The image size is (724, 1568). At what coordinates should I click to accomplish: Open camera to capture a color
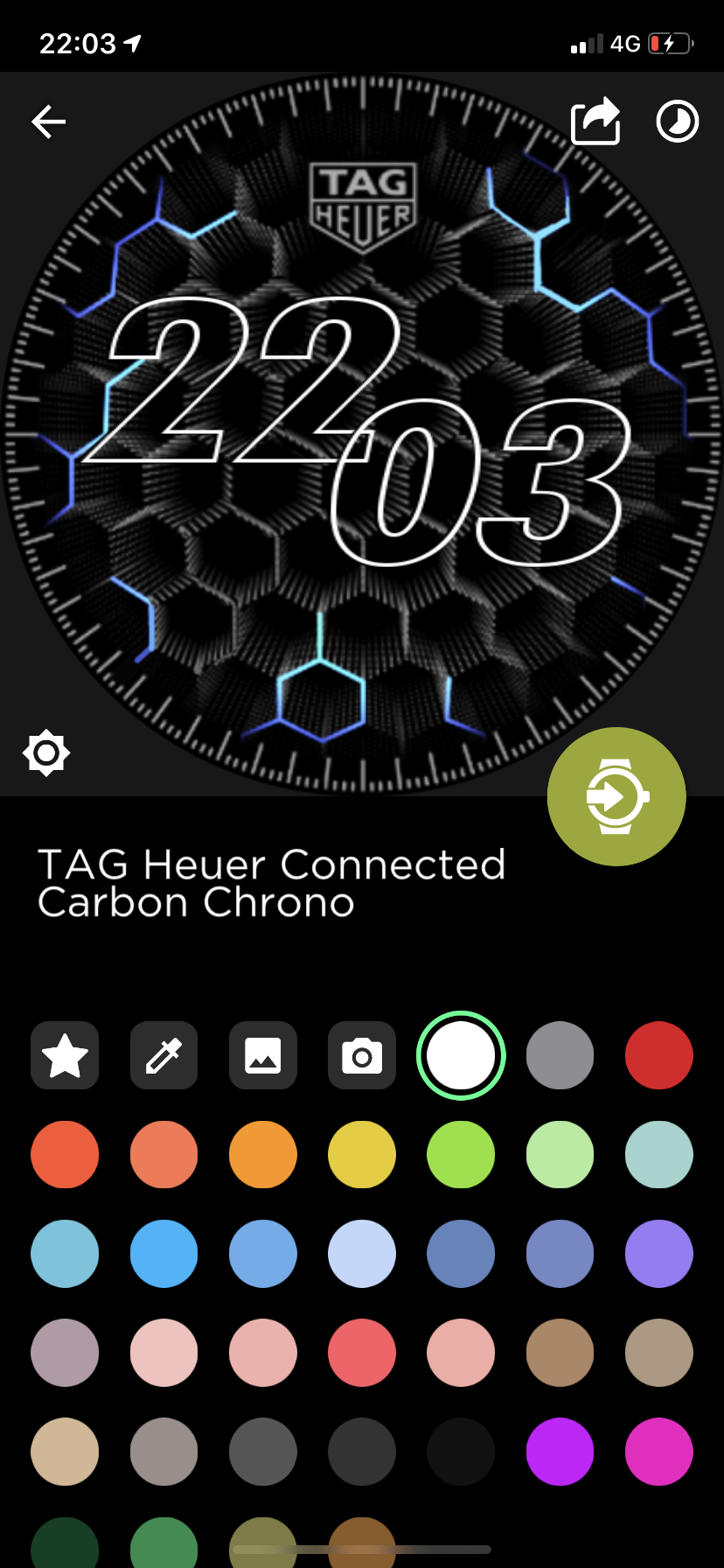pyautogui.click(x=362, y=1055)
